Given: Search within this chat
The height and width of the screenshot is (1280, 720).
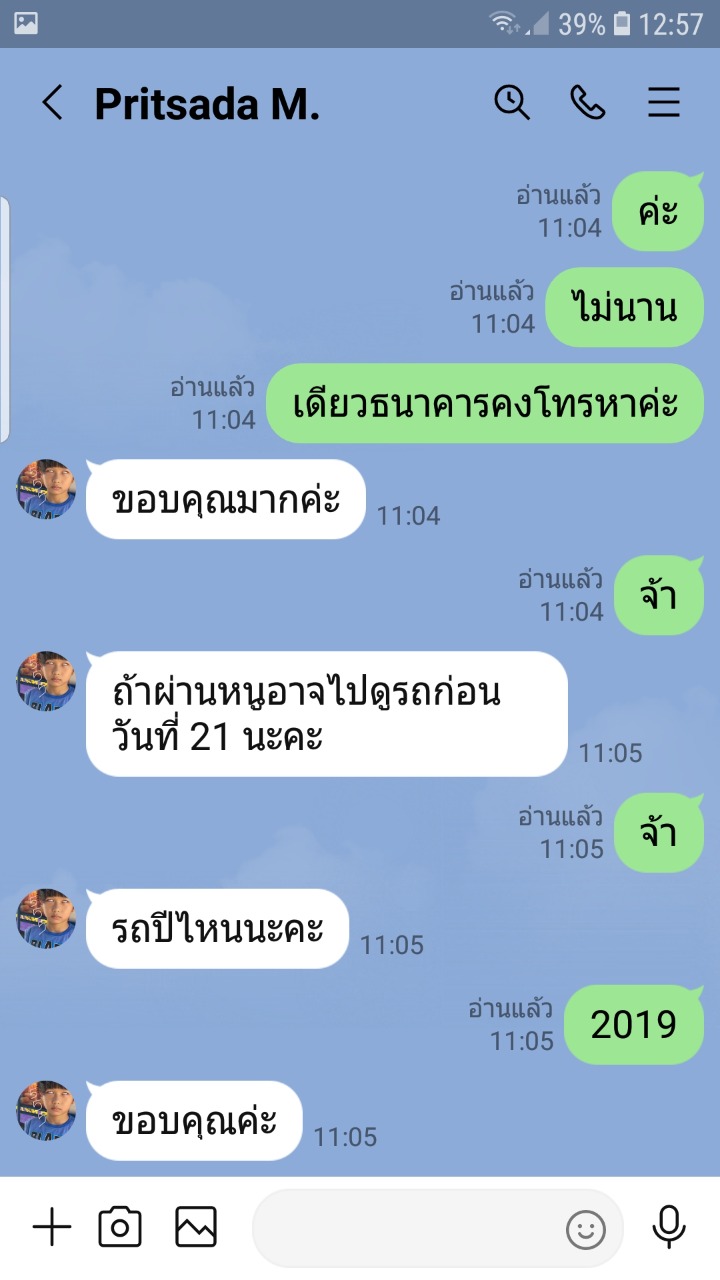Looking at the screenshot, I should pyautogui.click(x=512, y=103).
